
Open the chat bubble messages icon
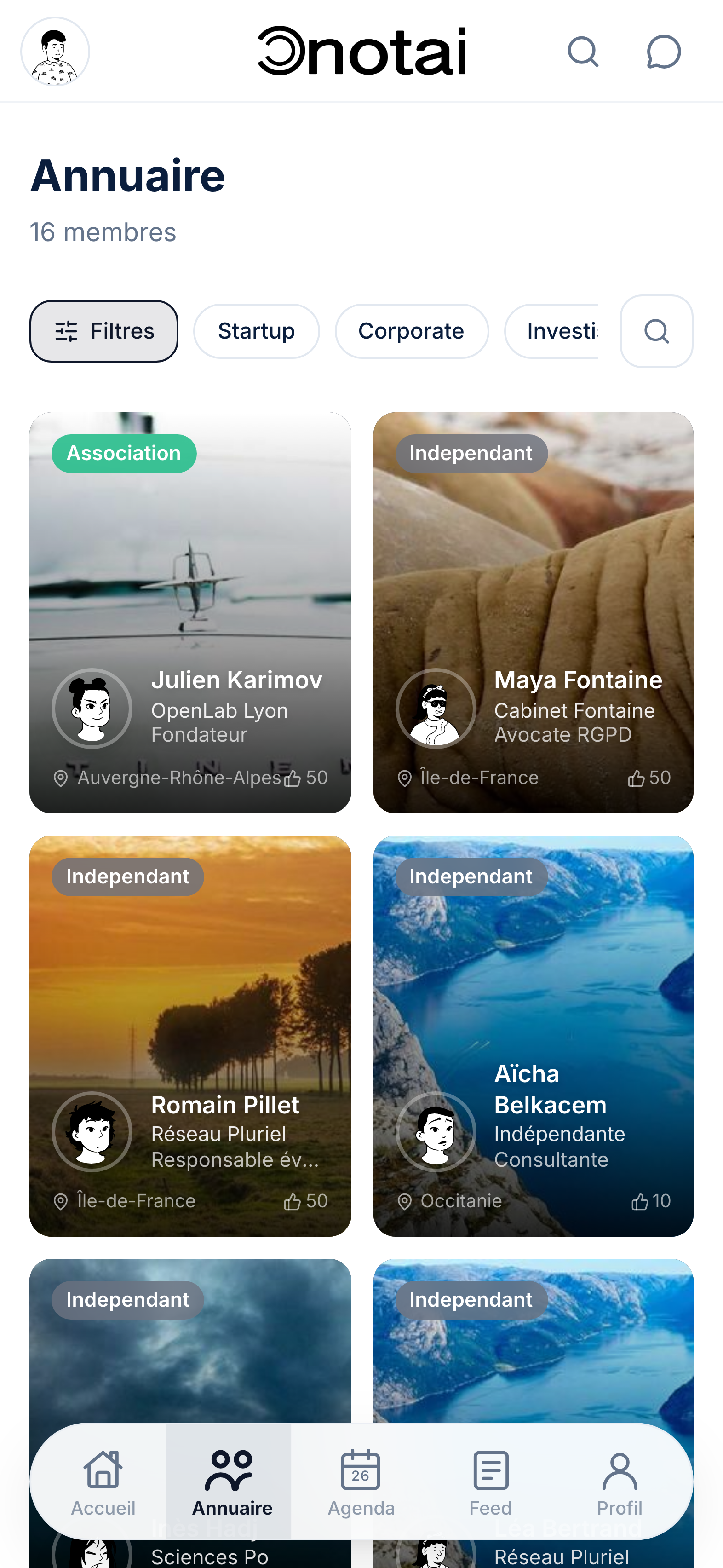pos(663,52)
